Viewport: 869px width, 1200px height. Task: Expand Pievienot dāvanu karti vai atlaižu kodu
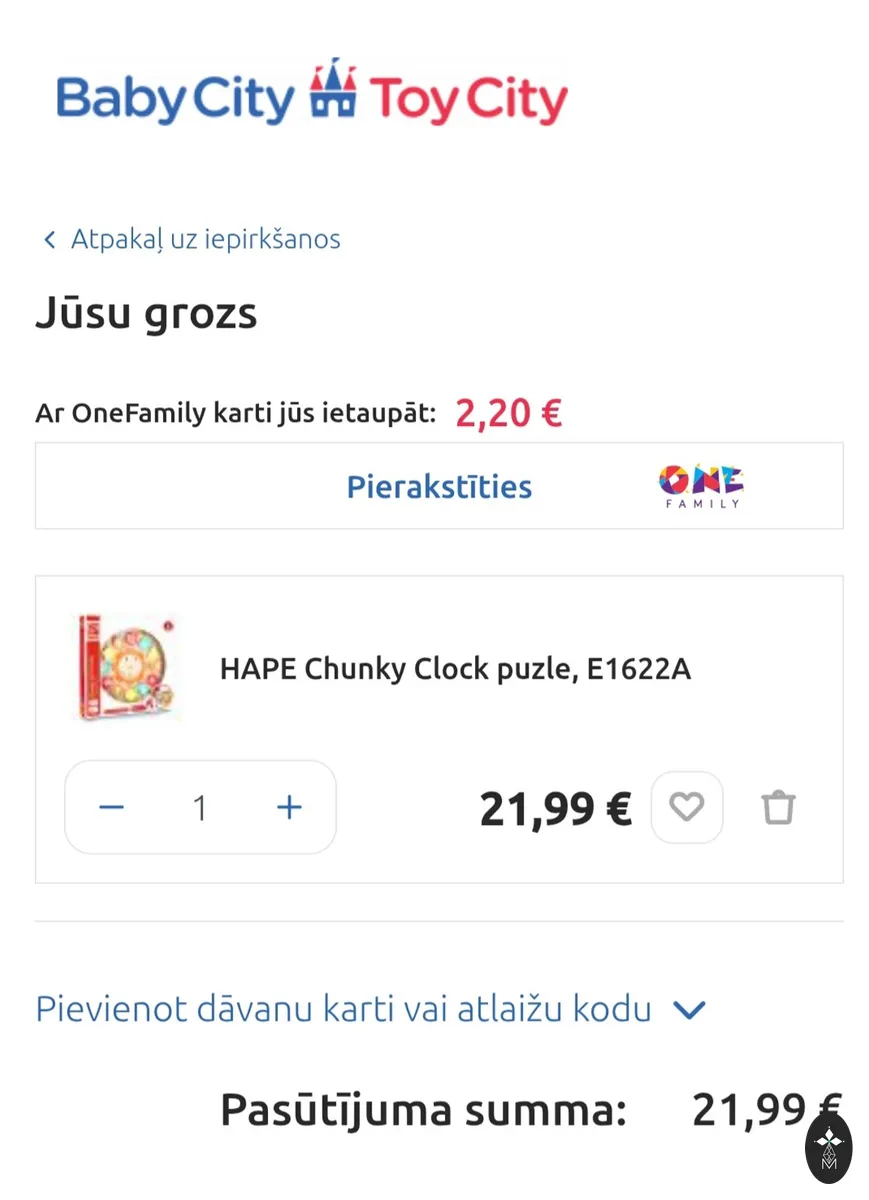click(371, 1009)
